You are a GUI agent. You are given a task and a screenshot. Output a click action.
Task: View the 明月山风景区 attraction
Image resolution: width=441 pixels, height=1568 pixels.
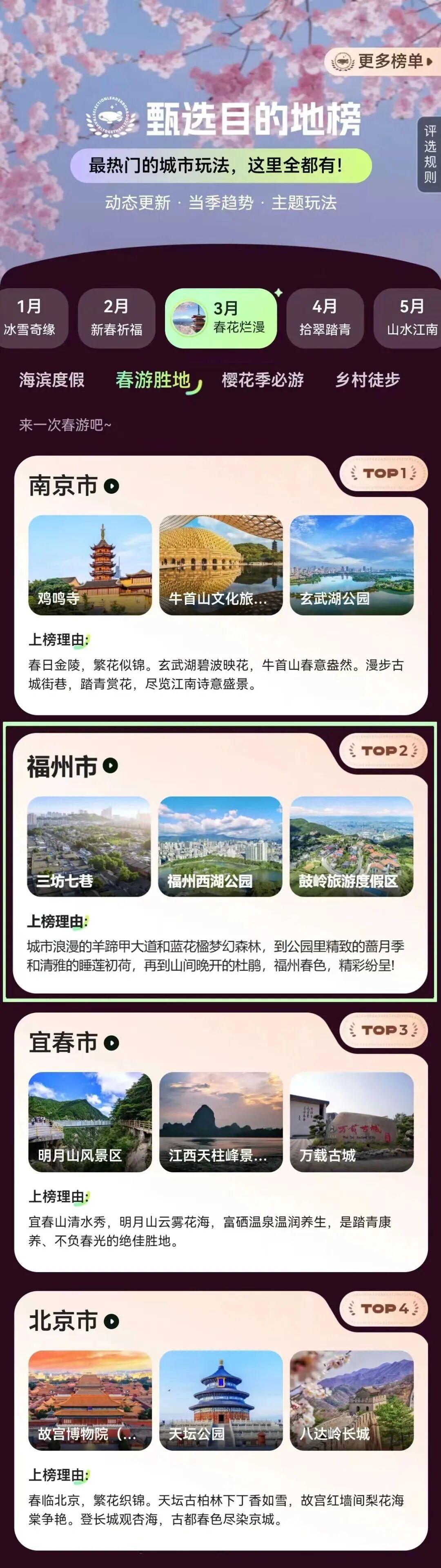[90, 1121]
